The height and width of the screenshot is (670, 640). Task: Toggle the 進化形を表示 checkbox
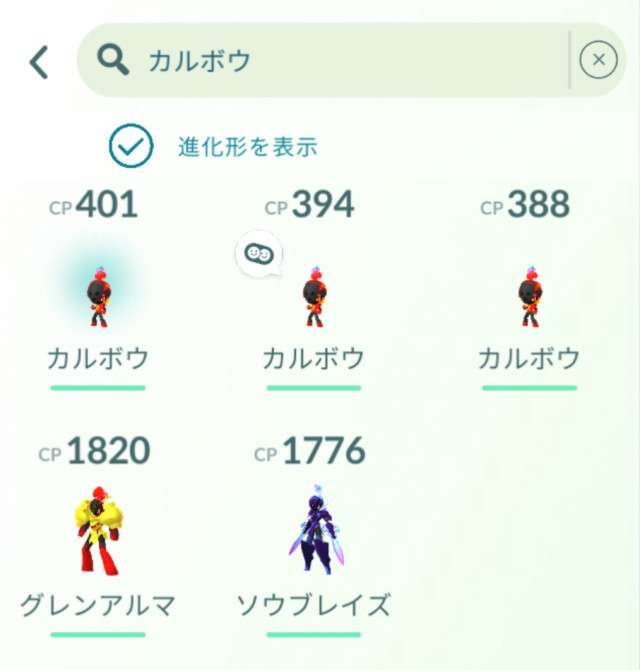point(131,146)
